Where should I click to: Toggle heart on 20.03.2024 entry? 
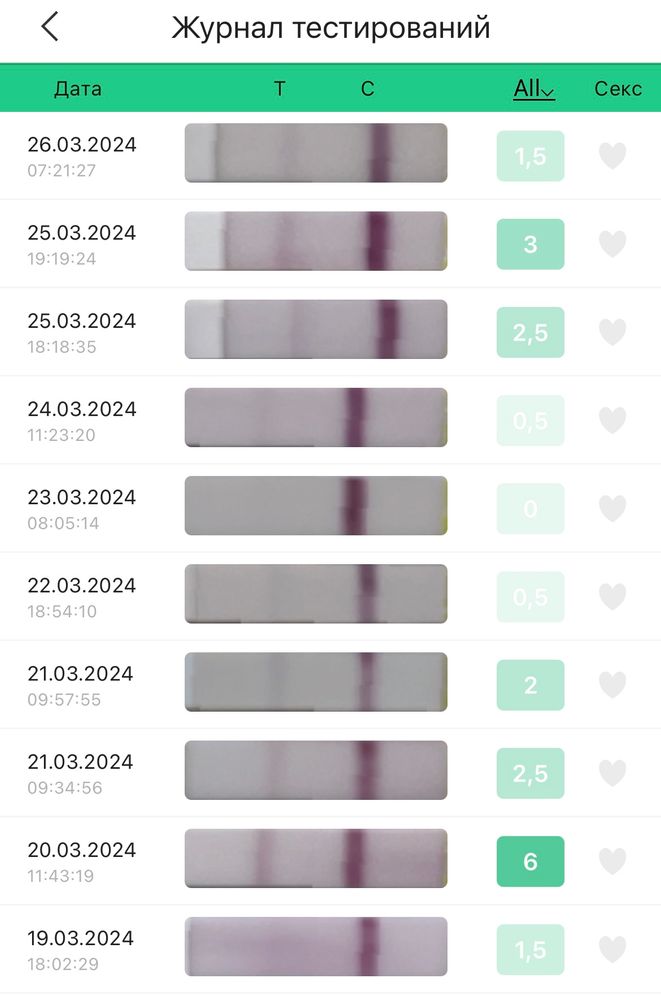pos(612,861)
